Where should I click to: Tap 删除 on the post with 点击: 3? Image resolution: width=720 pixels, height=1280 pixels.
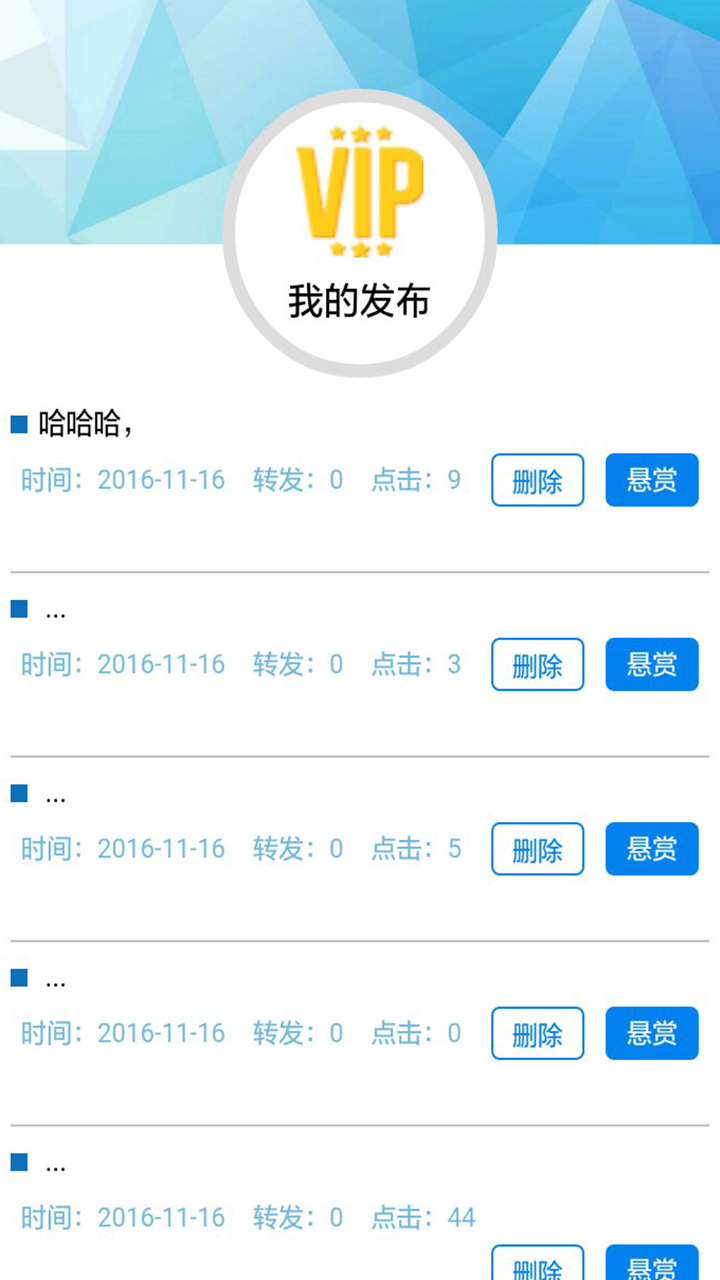tap(537, 664)
